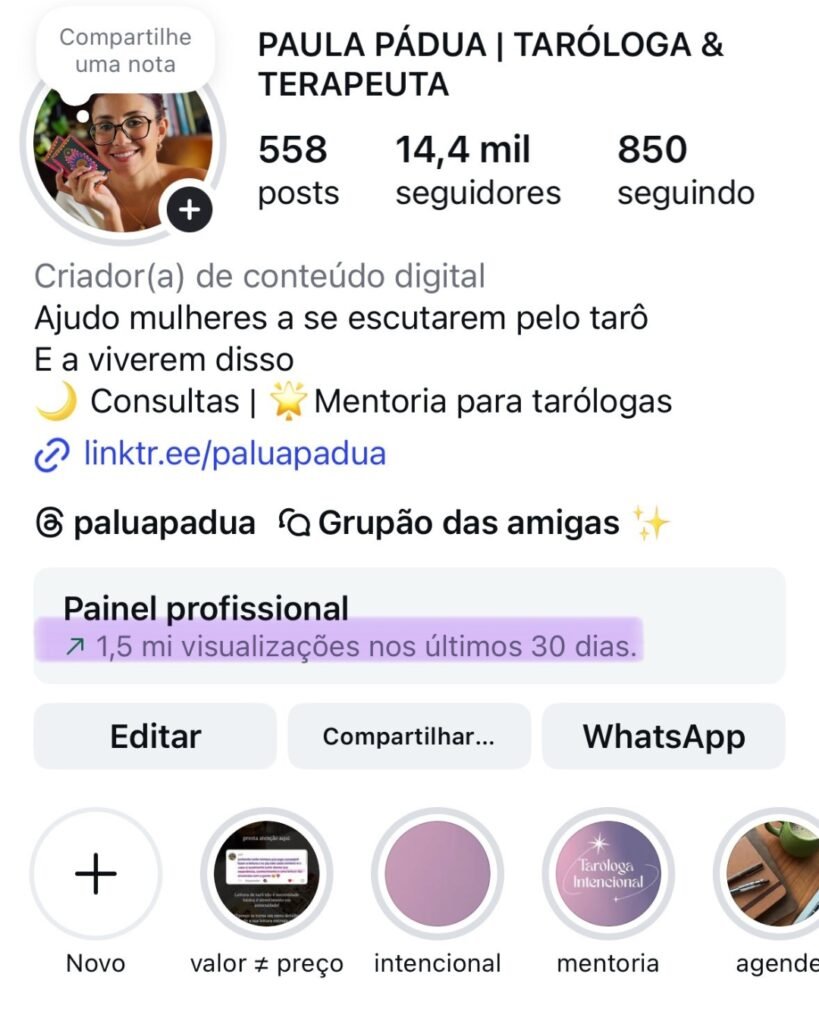Open the 'mentoria' highlight
819x1024 pixels.
[x=608, y=873]
